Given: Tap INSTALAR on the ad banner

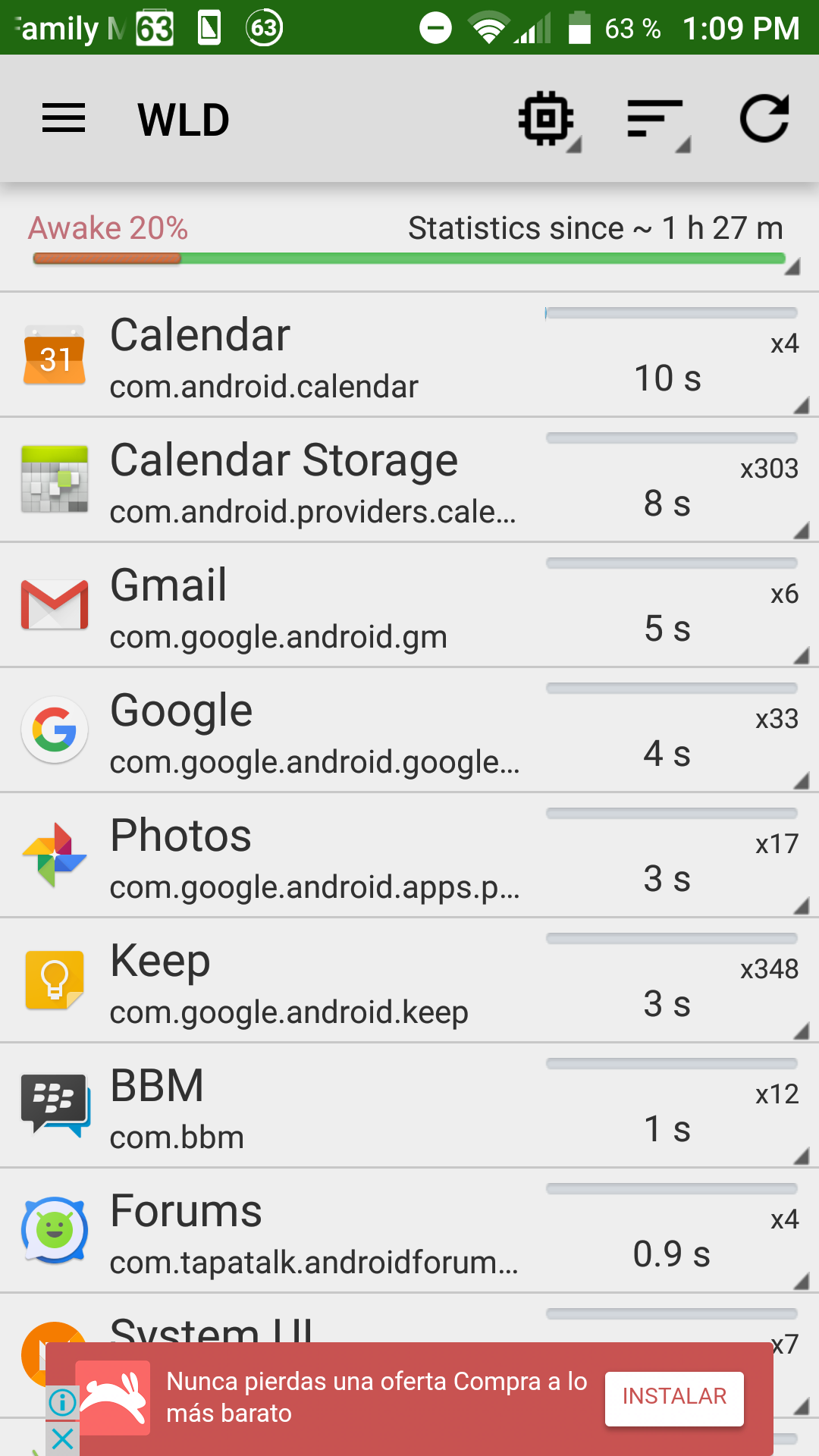Looking at the screenshot, I should (674, 1396).
